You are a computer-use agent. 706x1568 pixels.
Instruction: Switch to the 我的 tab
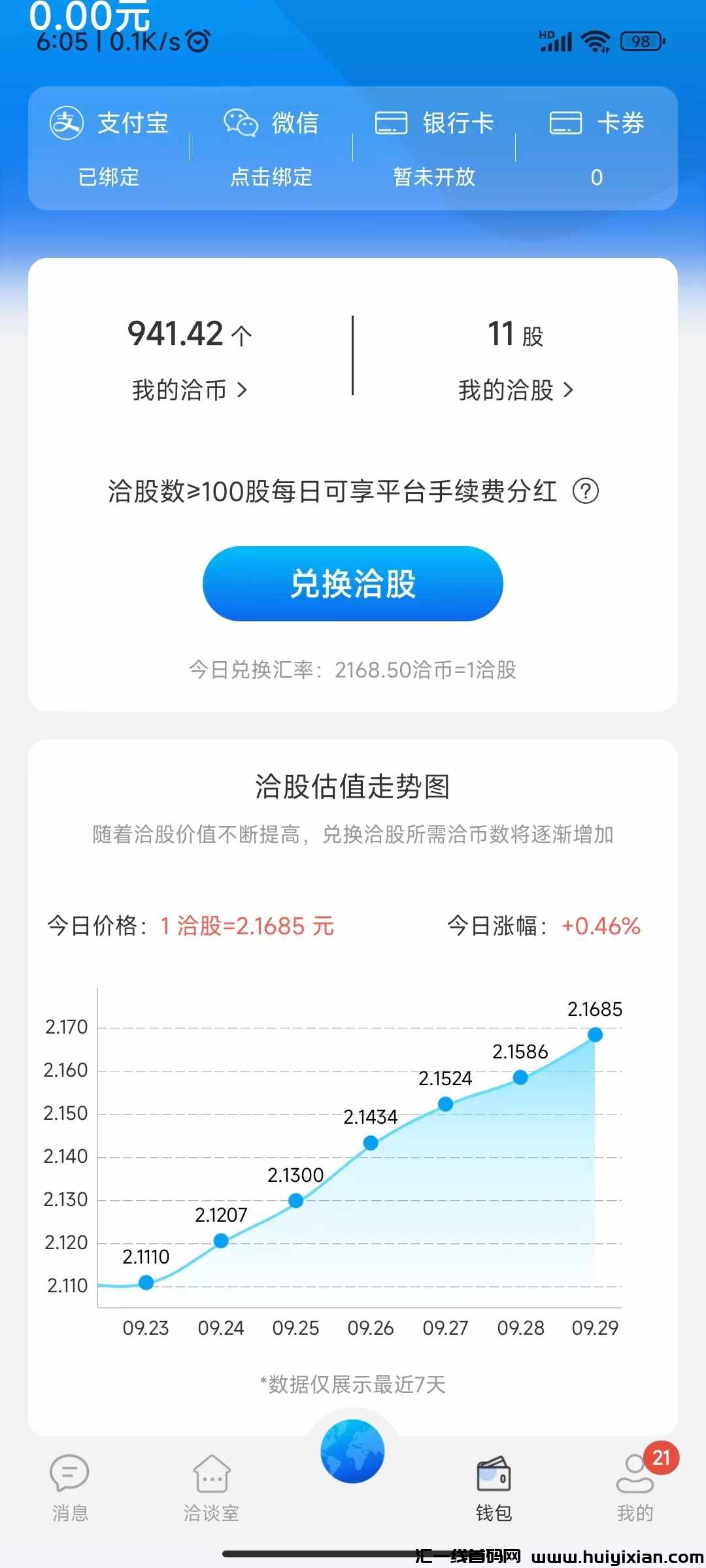[635, 1487]
